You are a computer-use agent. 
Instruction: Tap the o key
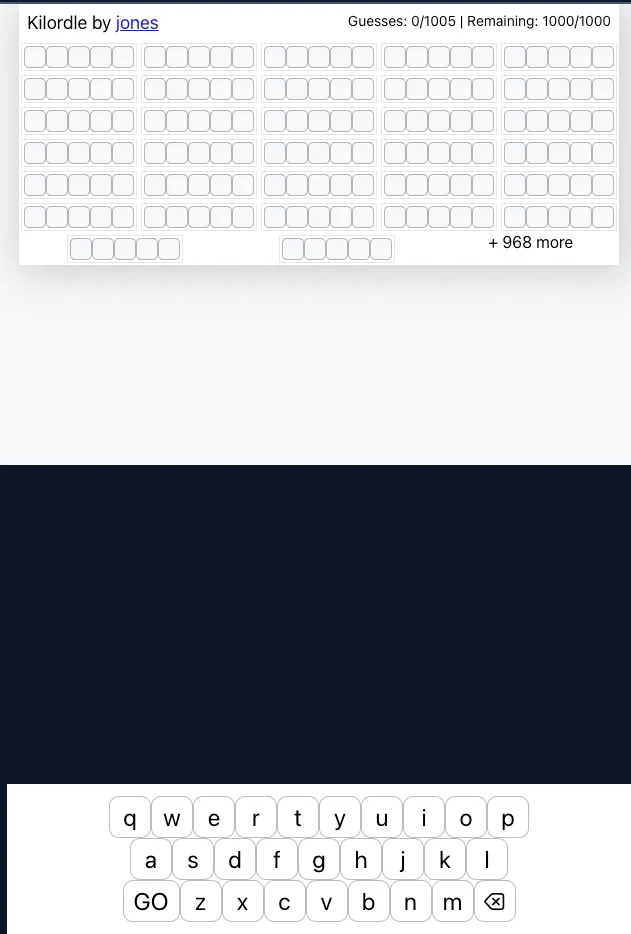466,818
